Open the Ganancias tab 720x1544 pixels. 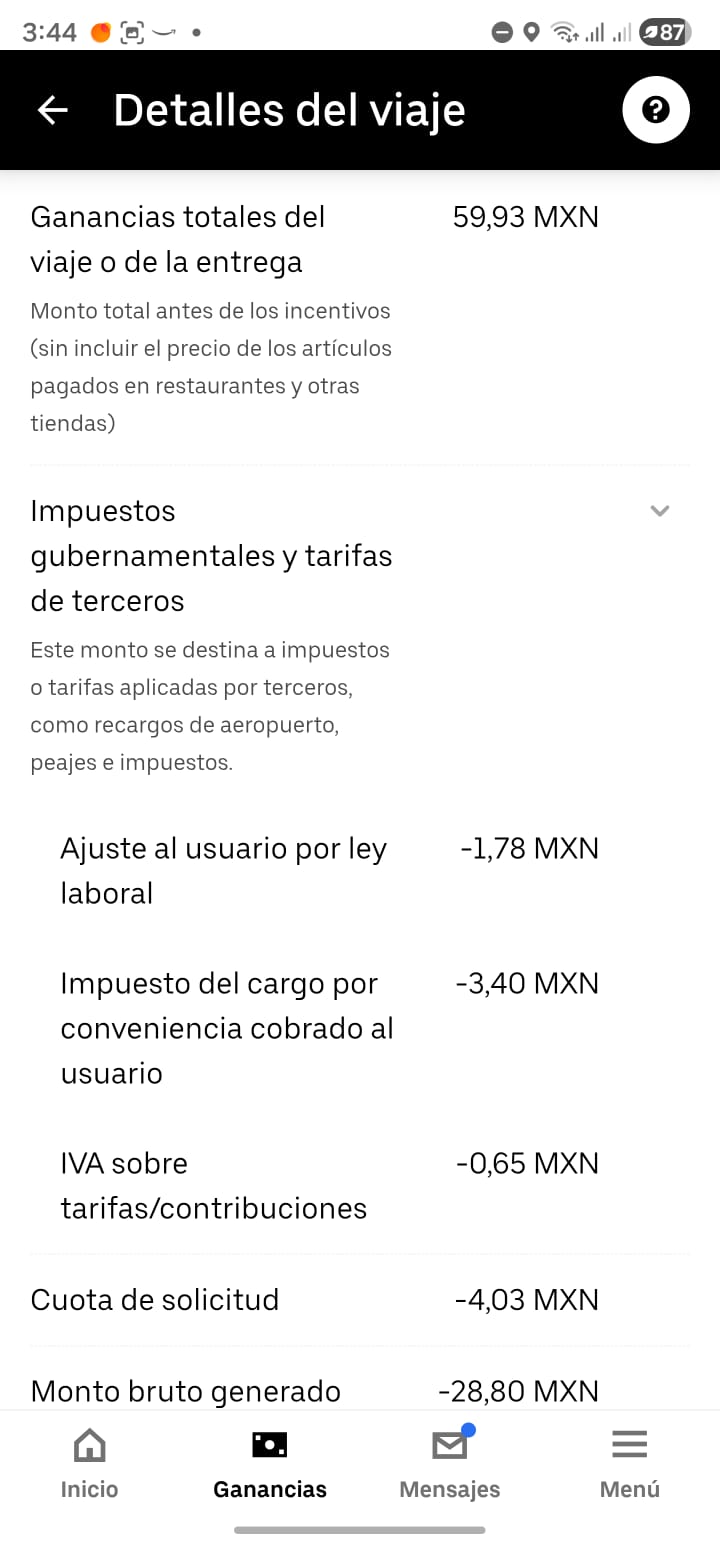tap(269, 1464)
